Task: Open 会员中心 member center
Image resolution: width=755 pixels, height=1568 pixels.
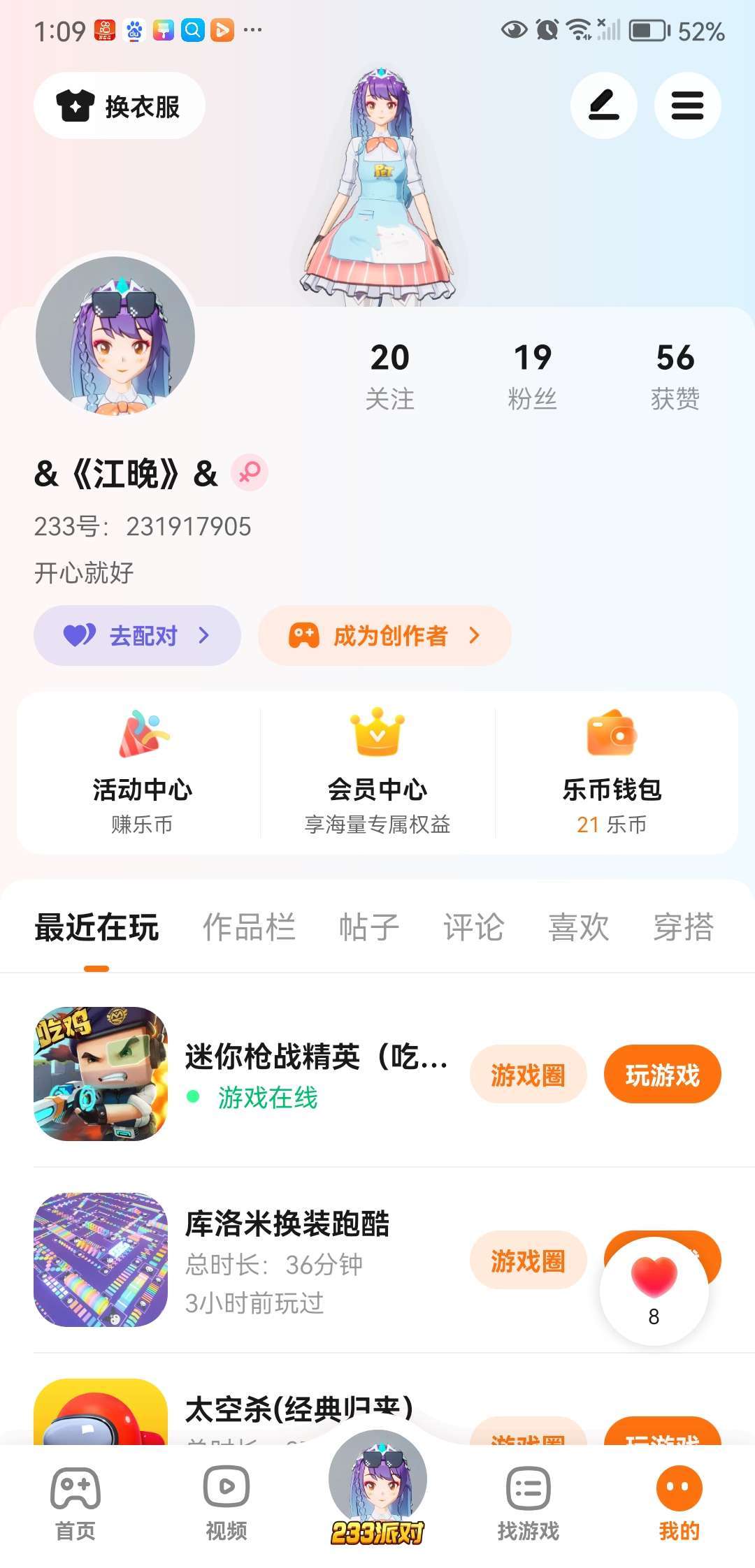Action: point(377,773)
